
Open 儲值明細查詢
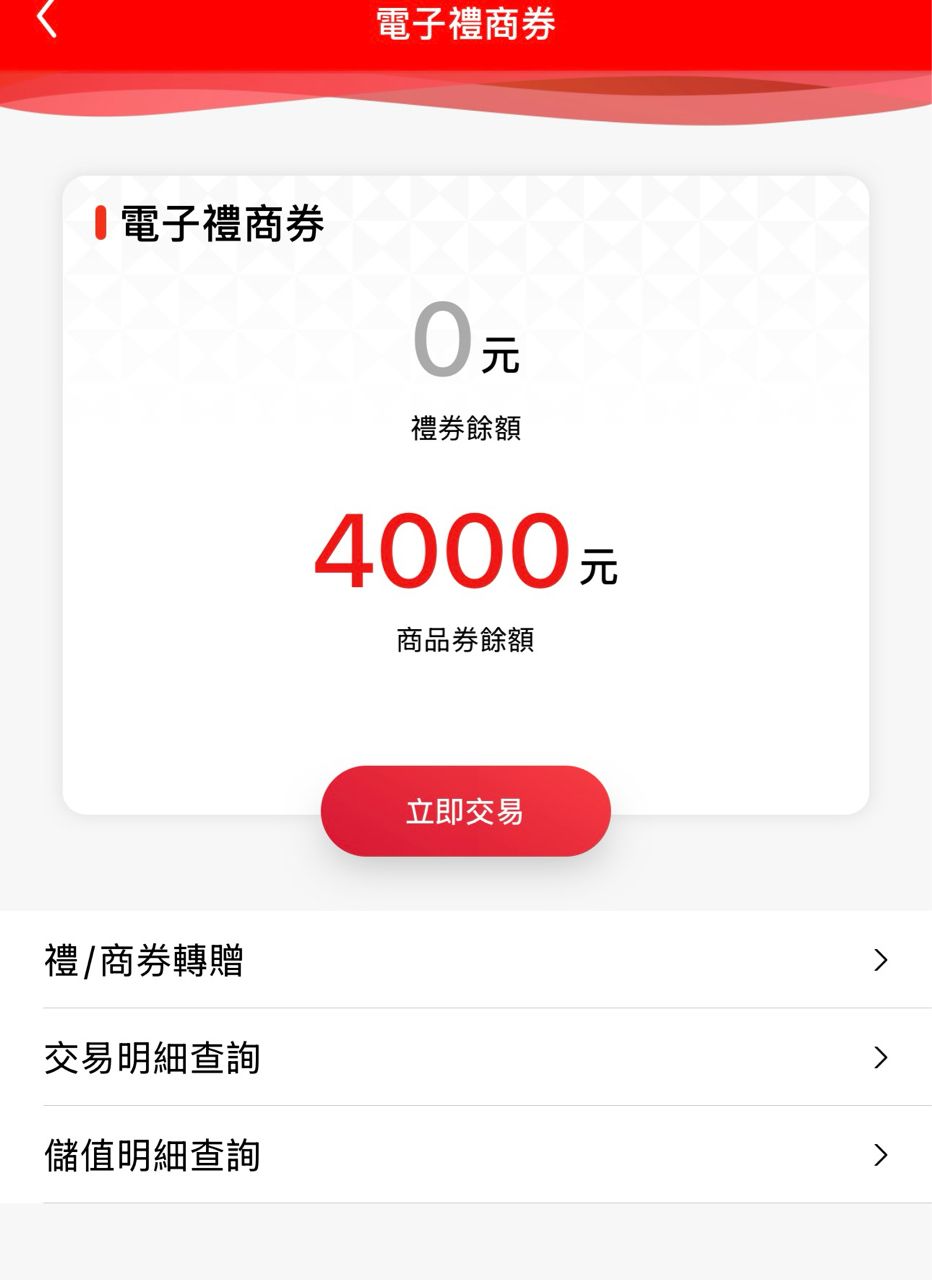[466, 1155]
